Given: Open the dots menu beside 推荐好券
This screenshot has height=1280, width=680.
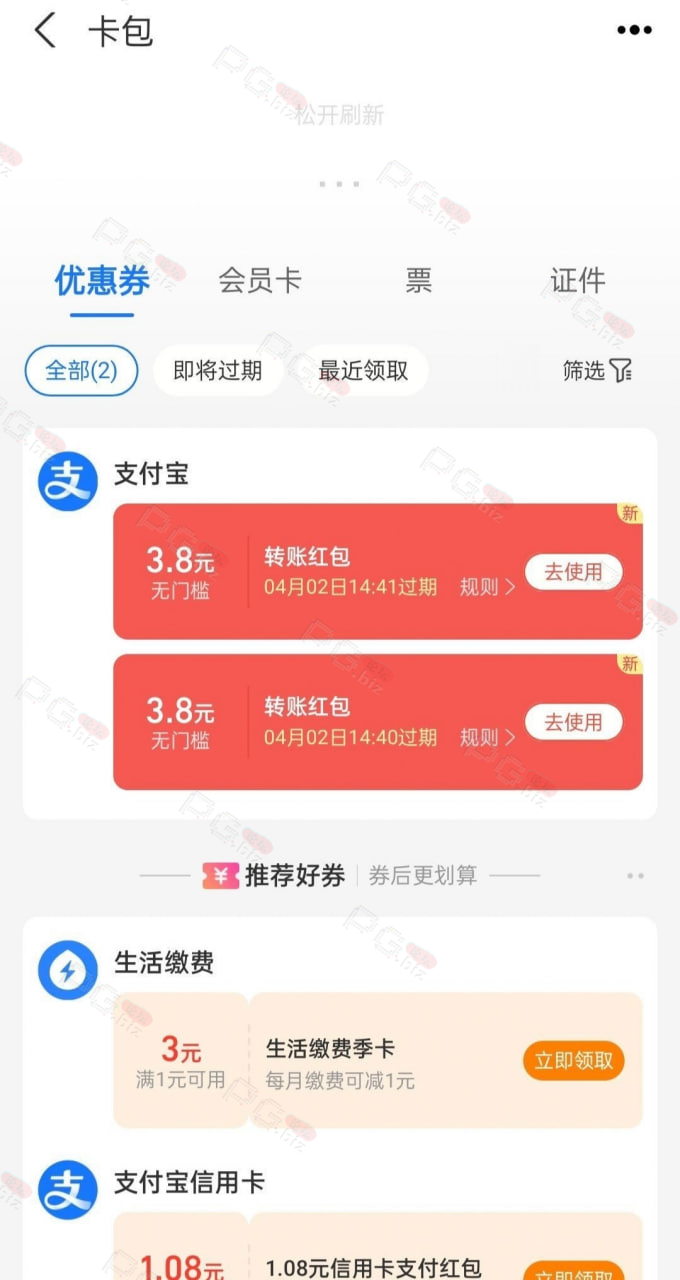Looking at the screenshot, I should (x=635, y=876).
